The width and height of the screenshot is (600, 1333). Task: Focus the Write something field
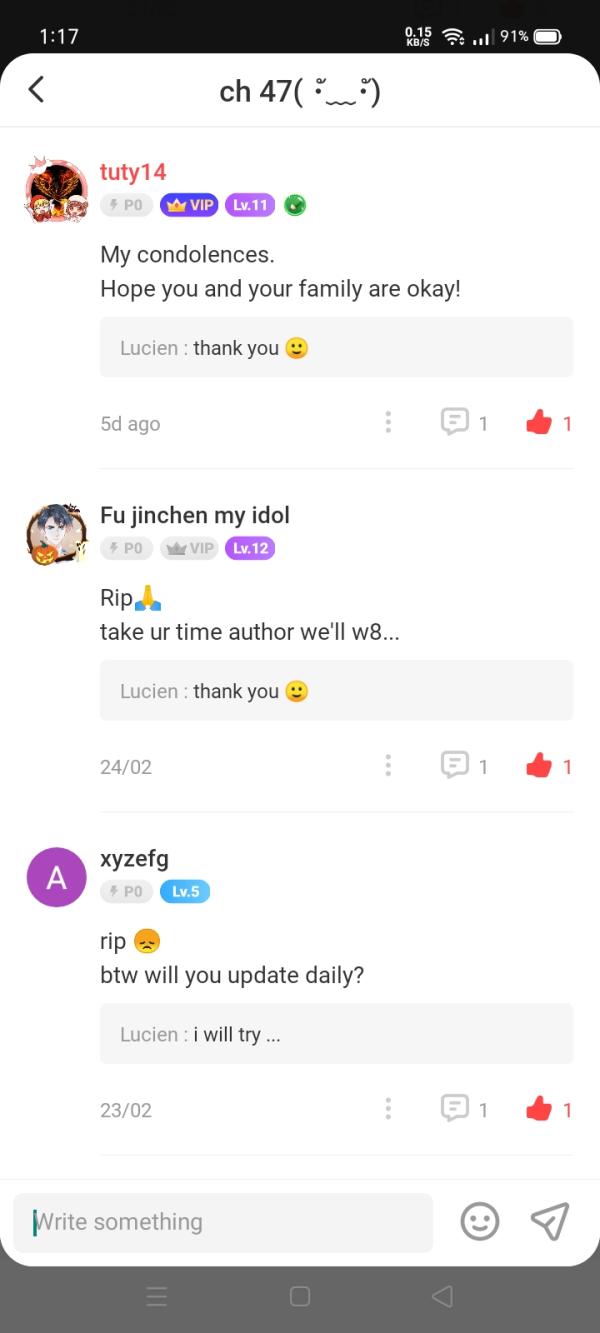pos(222,1222)
